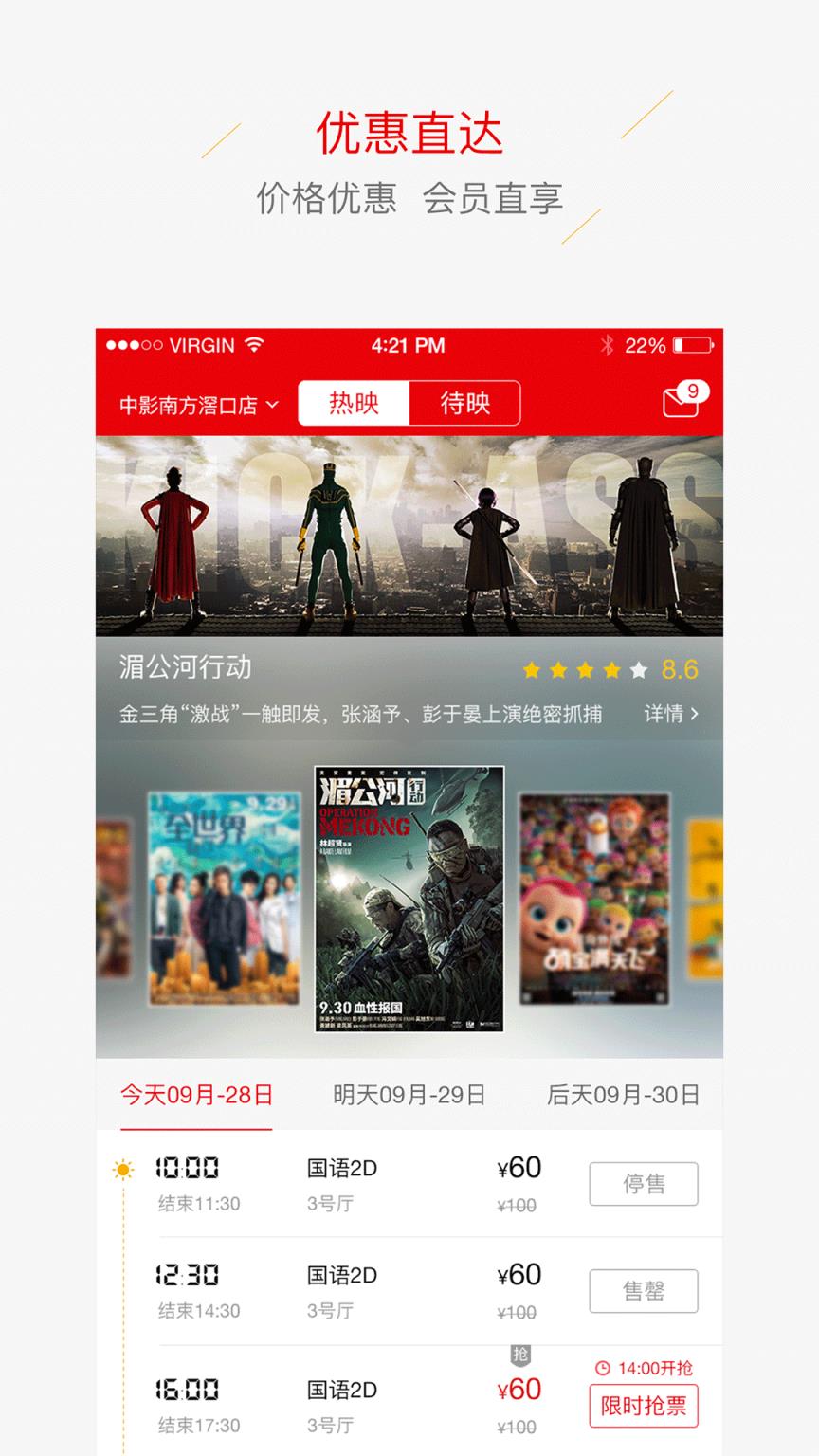Select the 湄公河行动 center movie poster

click(409, 901)
